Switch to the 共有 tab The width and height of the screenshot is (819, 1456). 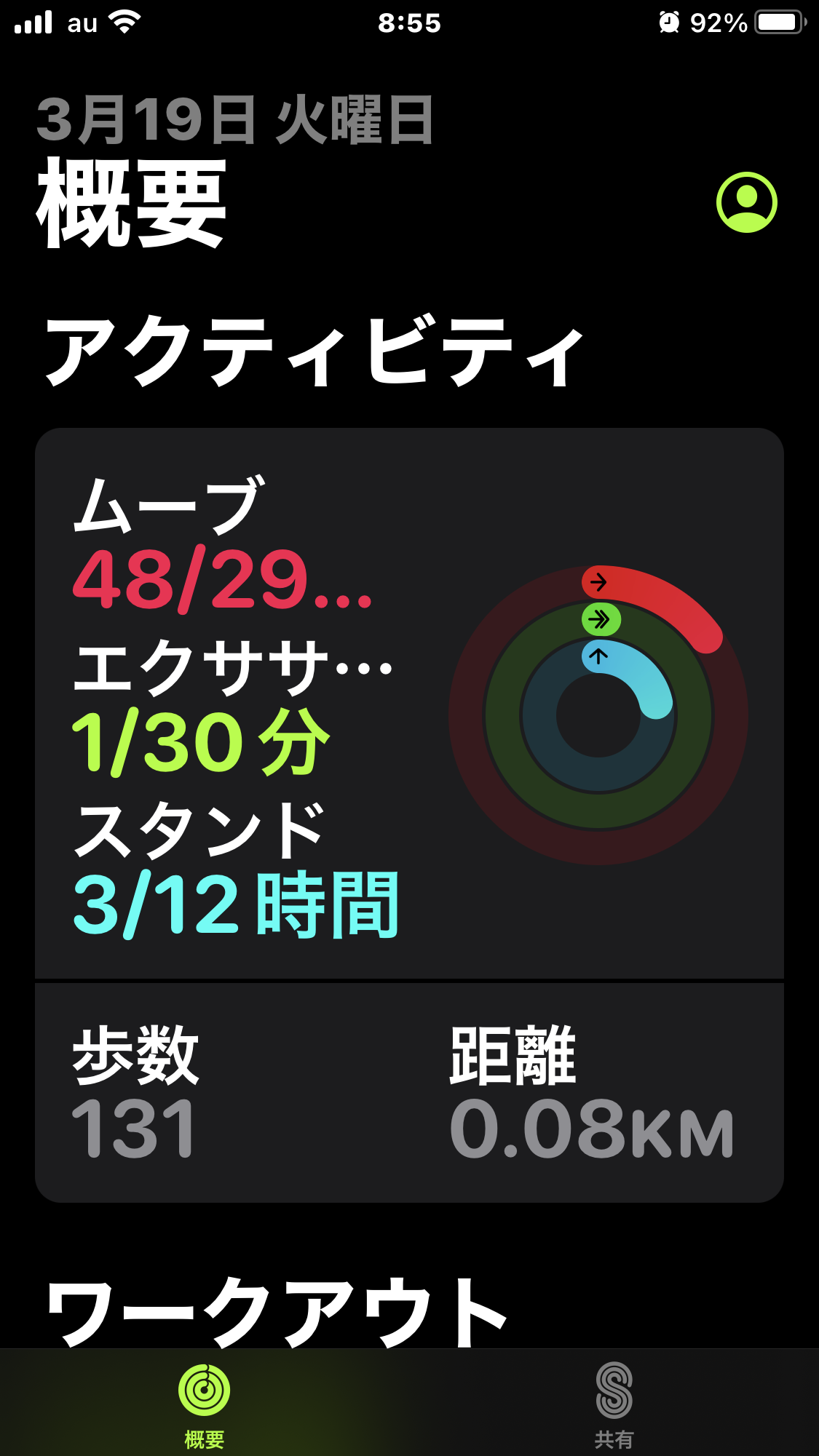coord(614,1403)
